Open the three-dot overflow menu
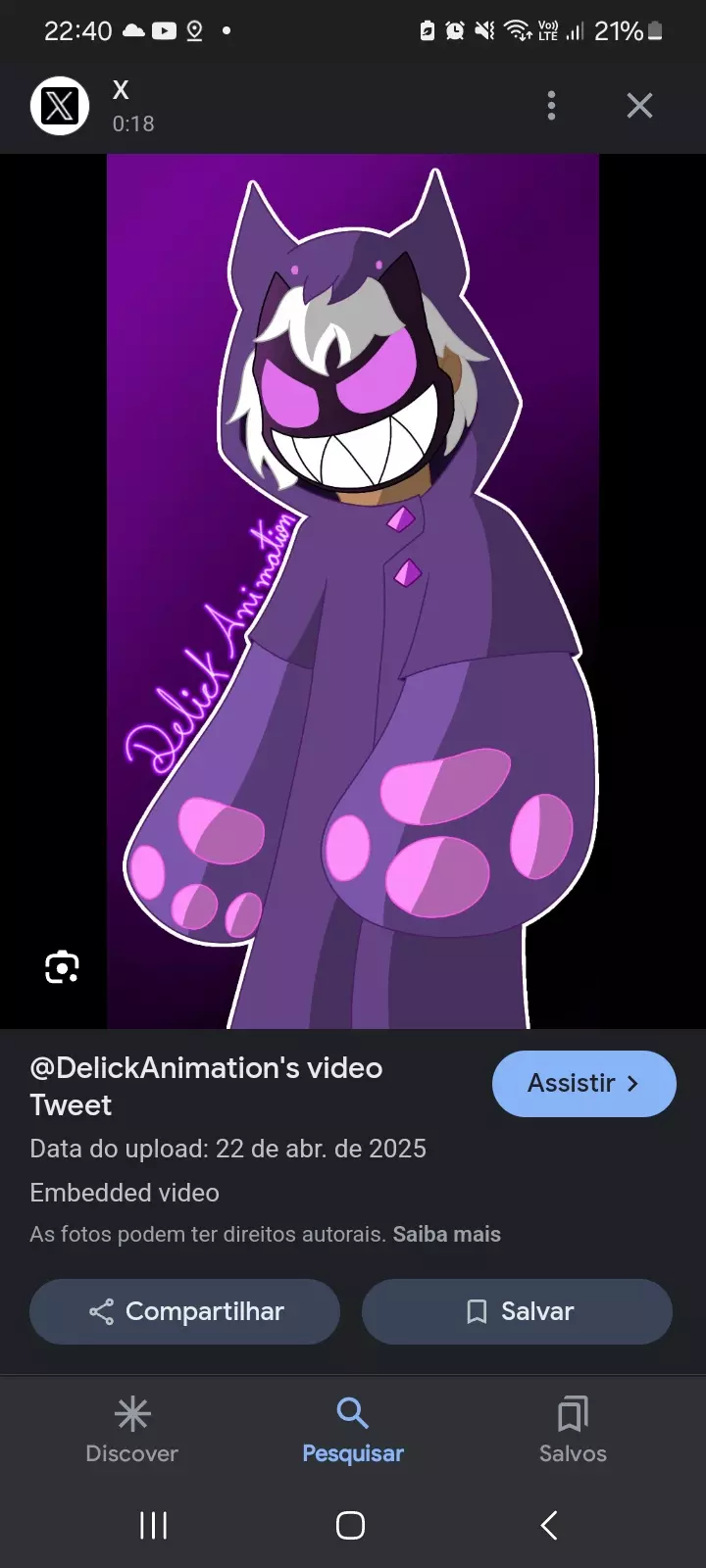This screenshot has width=706, height=1568. pos(551,105)
